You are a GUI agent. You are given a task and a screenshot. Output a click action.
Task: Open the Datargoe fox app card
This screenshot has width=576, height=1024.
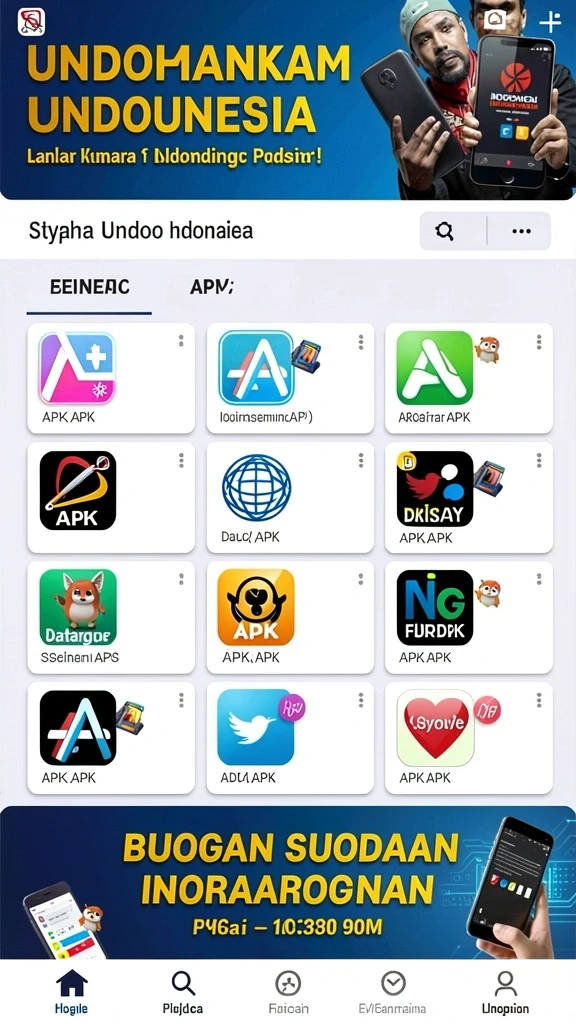pos(111,617)
